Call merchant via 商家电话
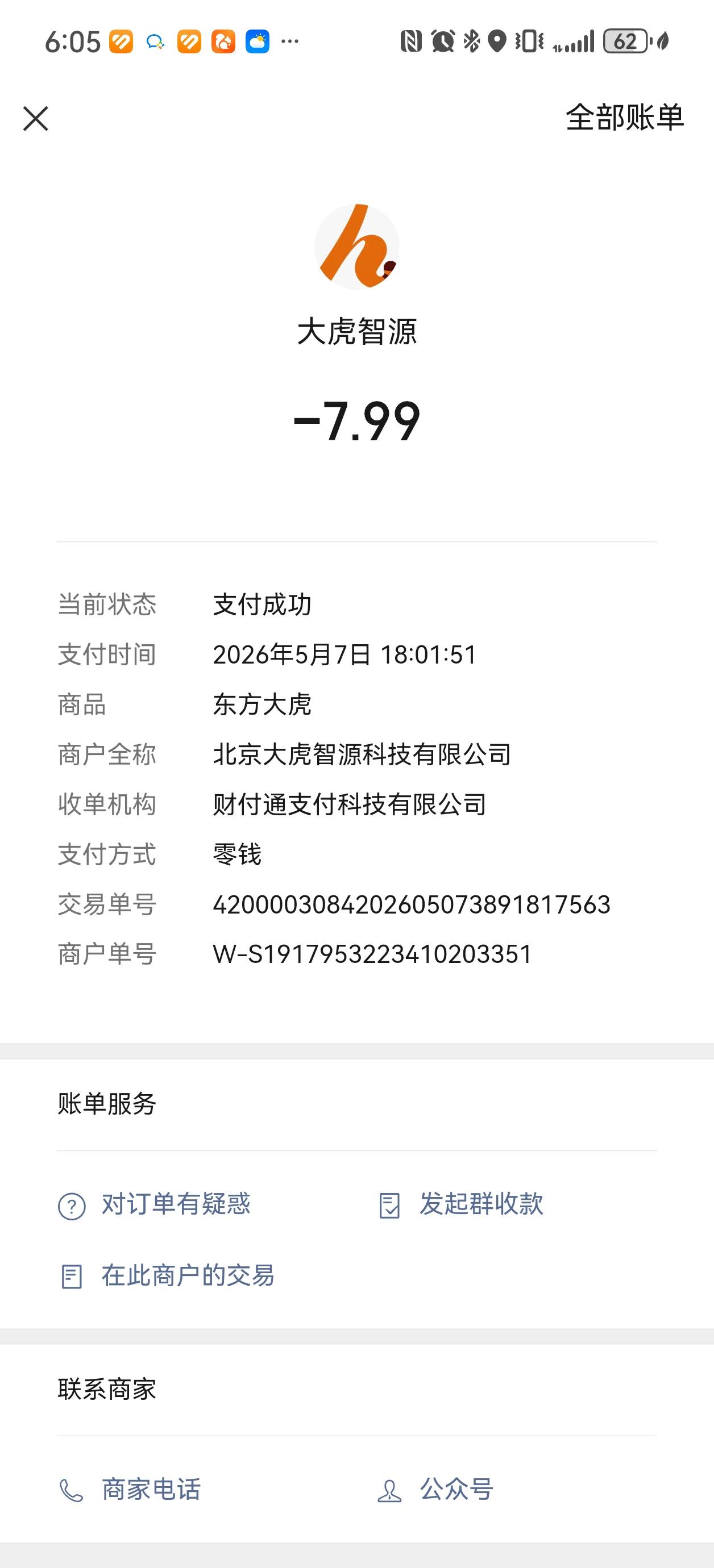 pos(130,1490)
